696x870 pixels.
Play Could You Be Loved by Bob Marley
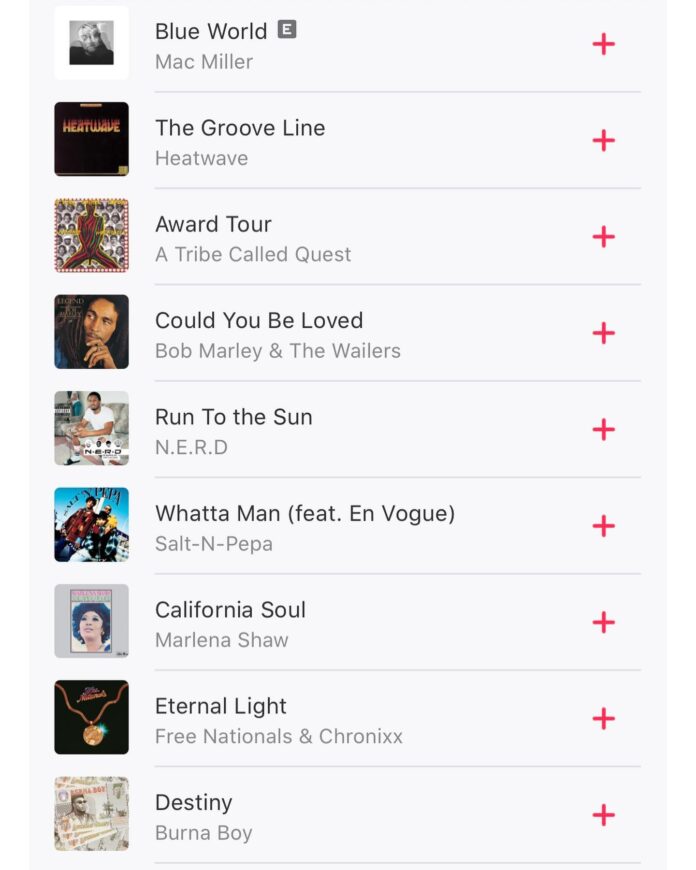point(300,334)
